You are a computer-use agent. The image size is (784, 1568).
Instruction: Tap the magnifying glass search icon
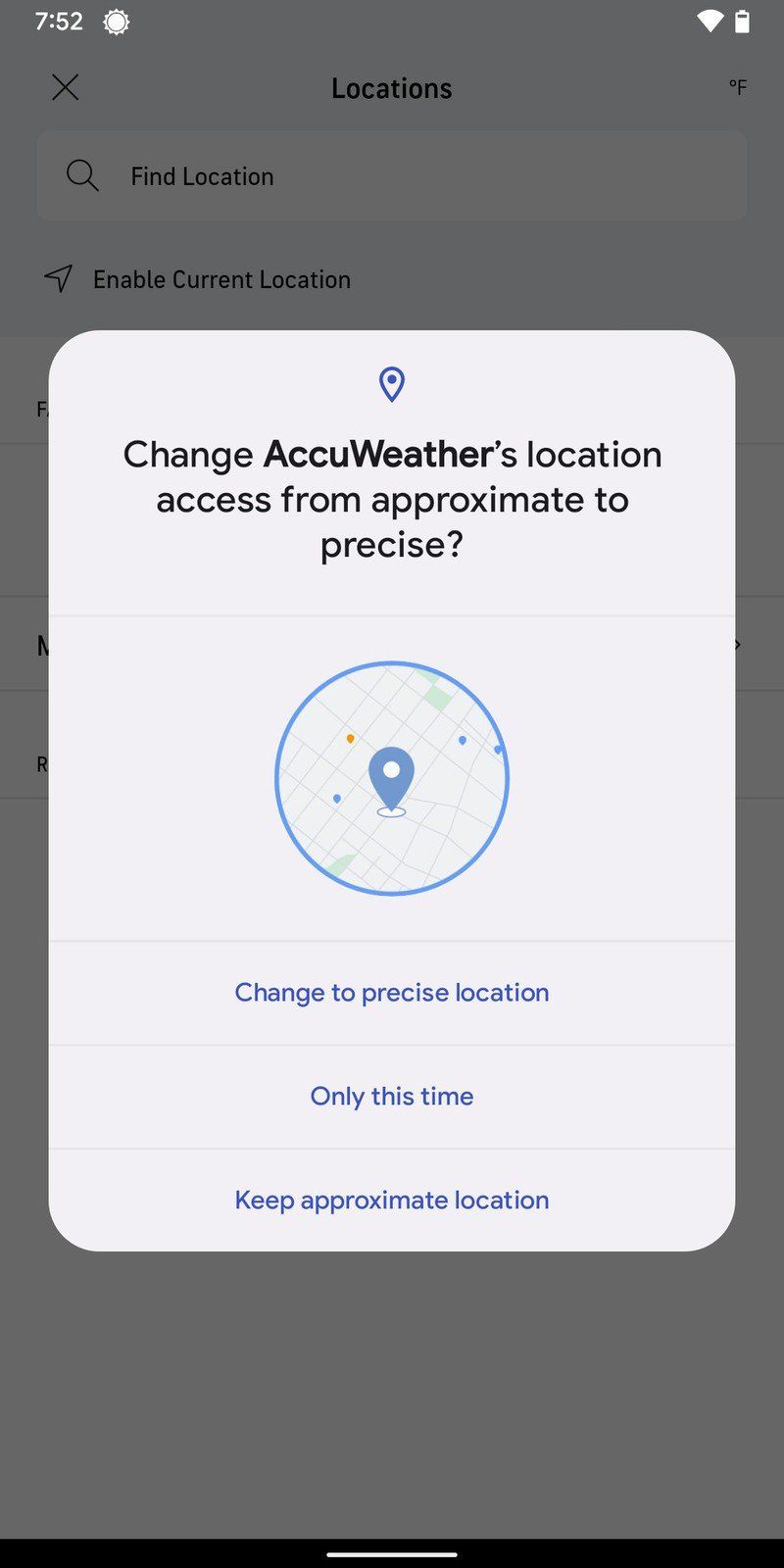pos(82,175)
